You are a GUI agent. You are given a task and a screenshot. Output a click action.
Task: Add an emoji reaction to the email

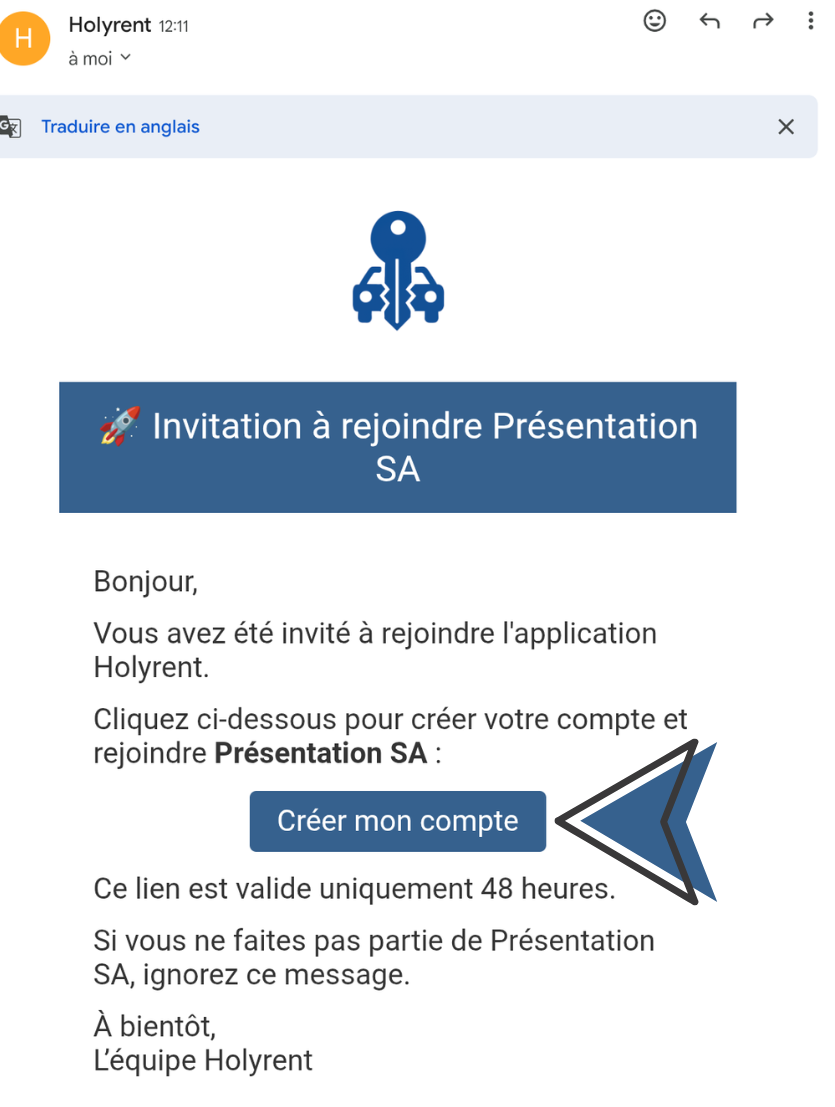655,21
